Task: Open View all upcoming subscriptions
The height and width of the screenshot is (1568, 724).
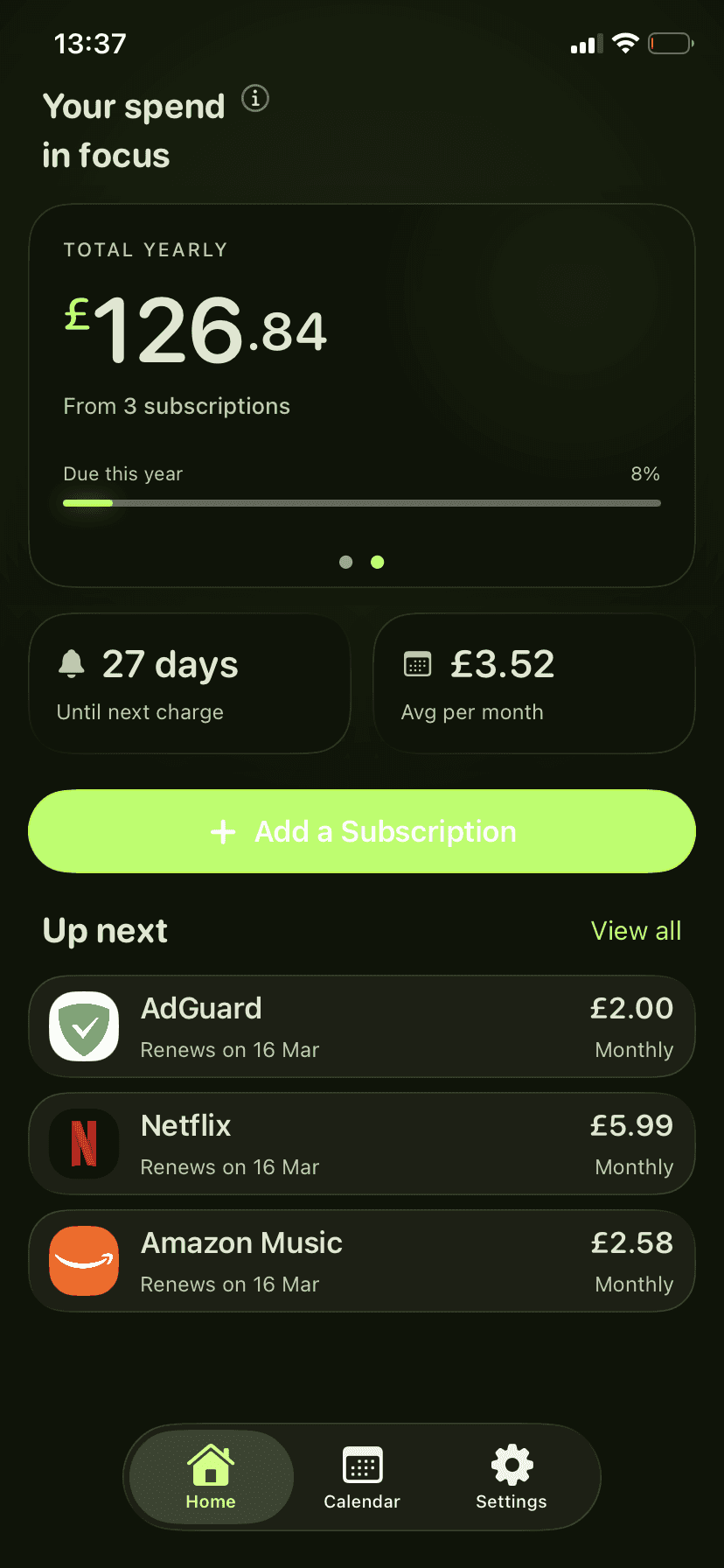Action: click(636, 930)
